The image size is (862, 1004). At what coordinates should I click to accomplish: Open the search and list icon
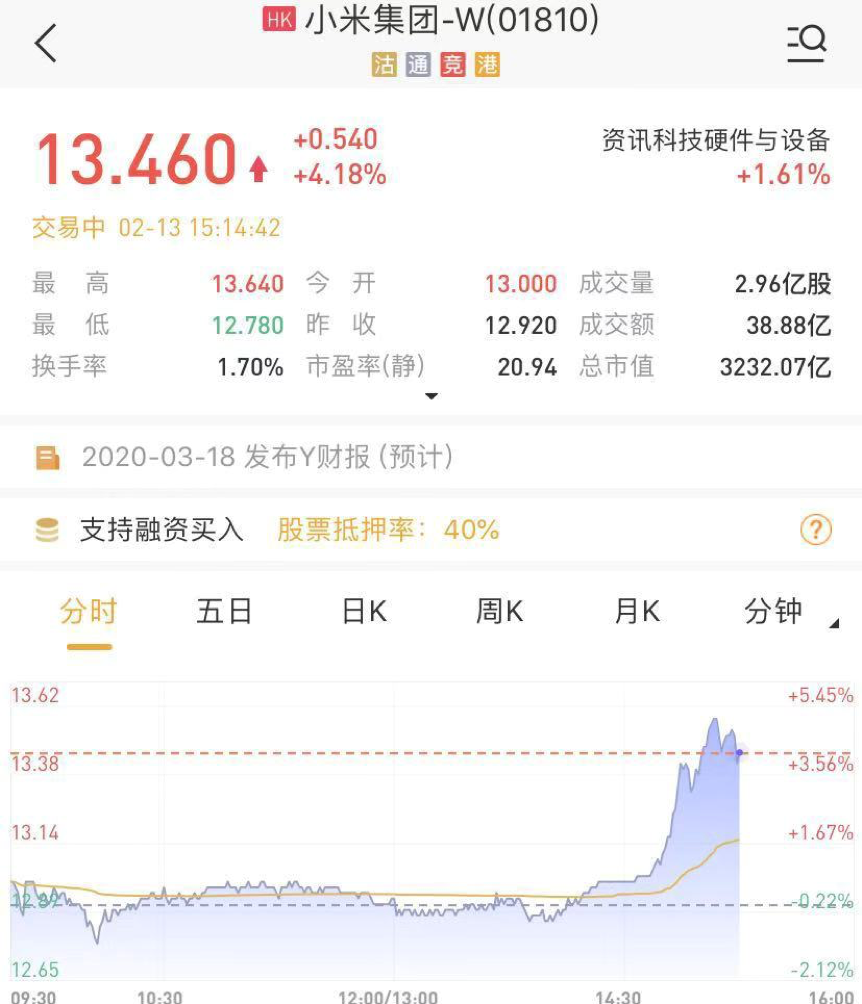806,43
